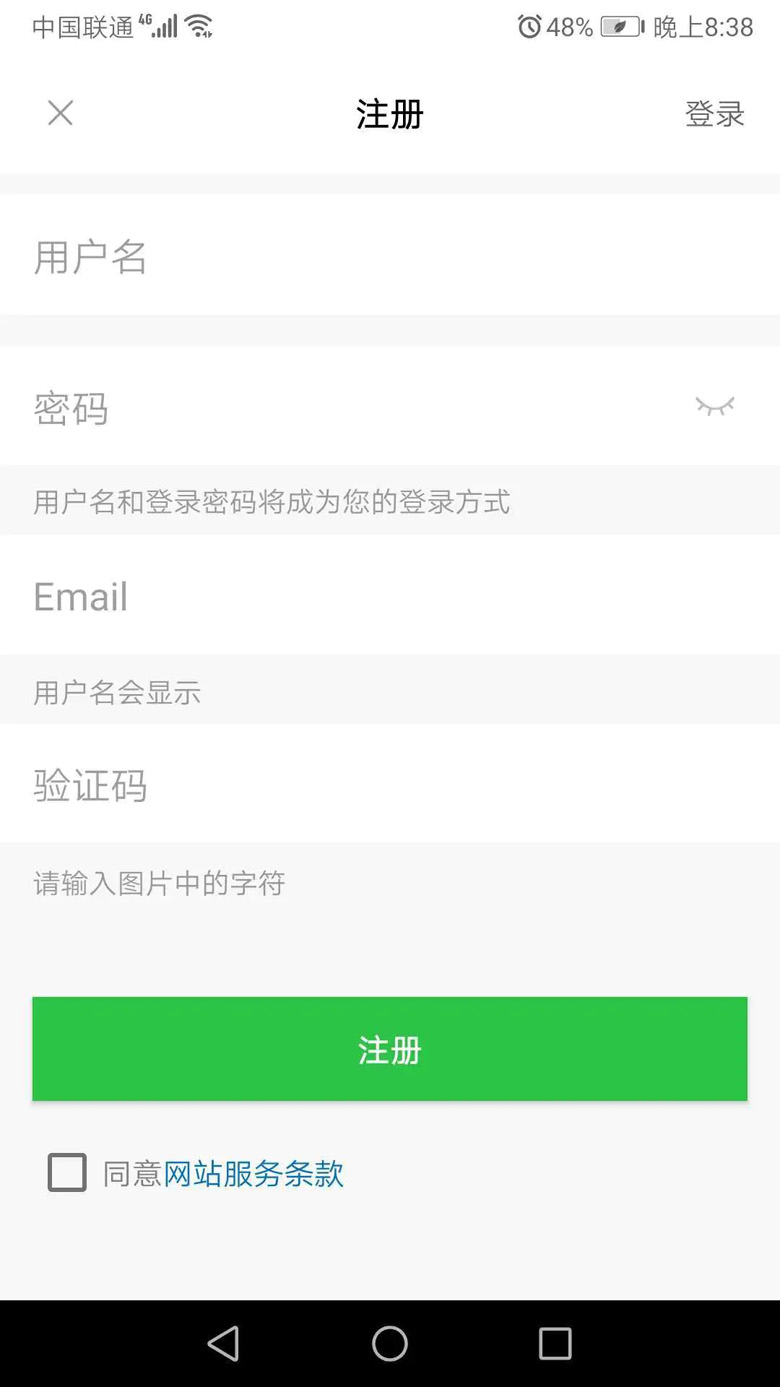Toggle password visibility eye icon
Image resolution: width=780 pixels, height=1387 pixels.
(x=714, y=406)
